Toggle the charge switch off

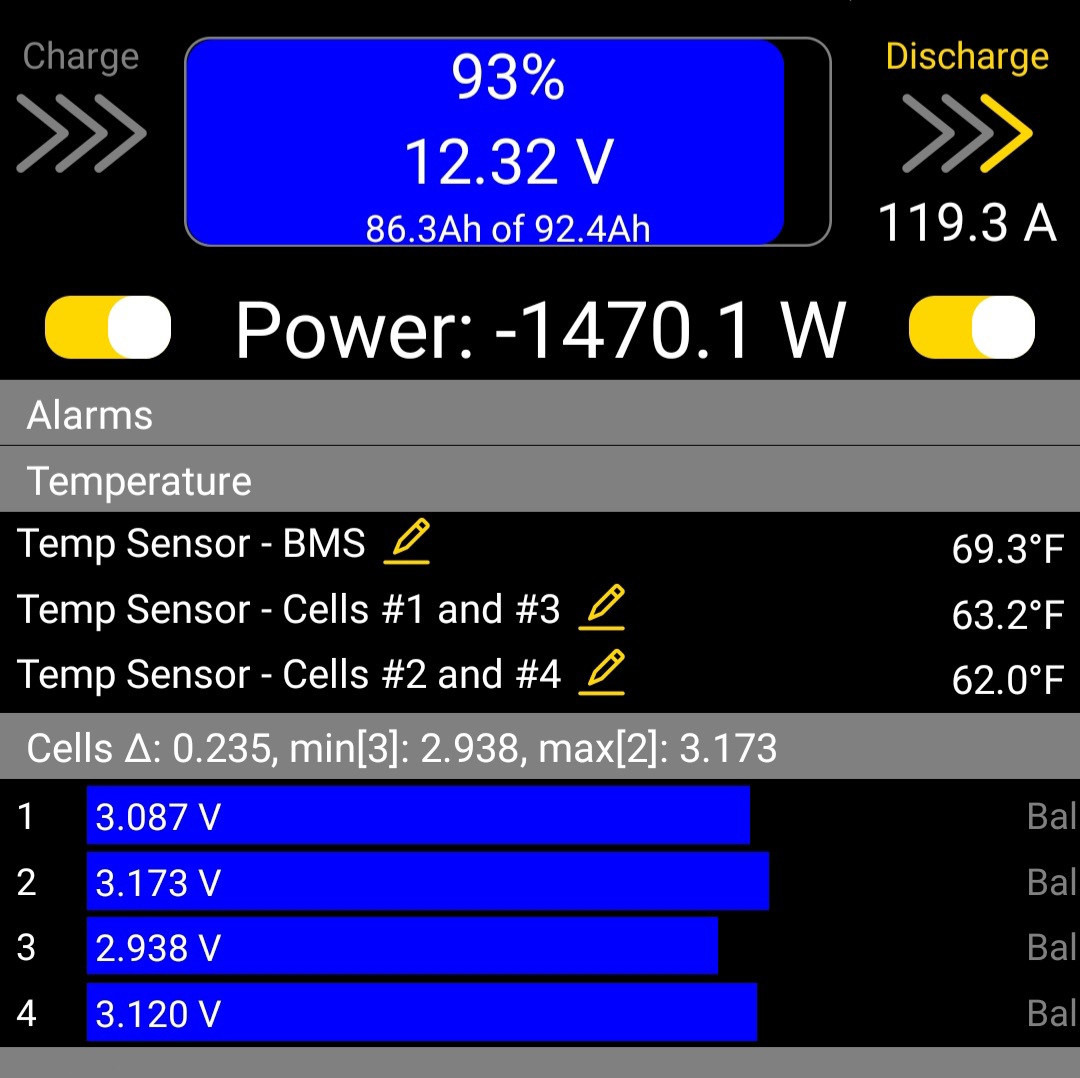(x=108, y=327)
